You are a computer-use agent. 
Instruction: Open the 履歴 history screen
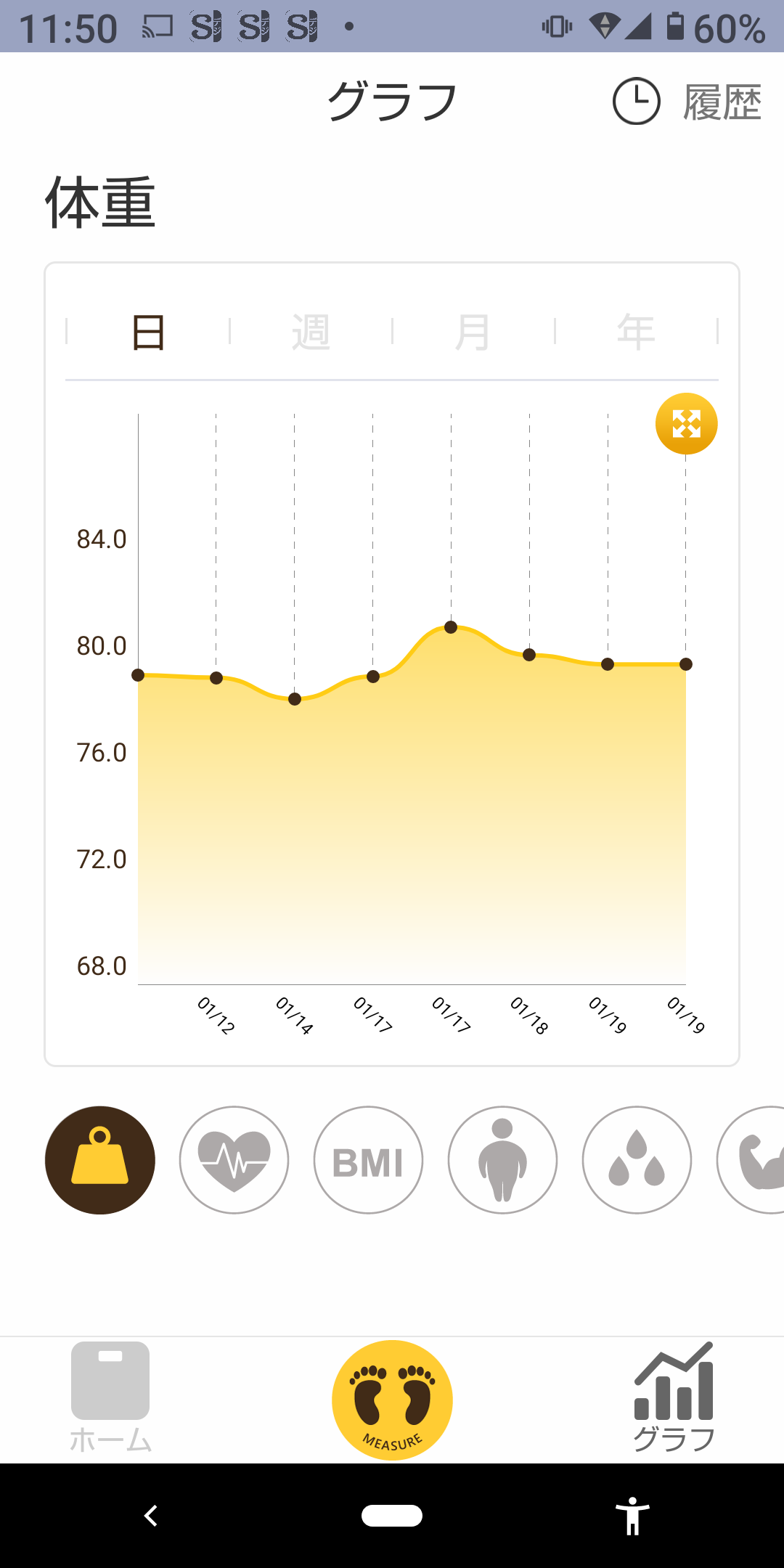(x=687, y=102)
